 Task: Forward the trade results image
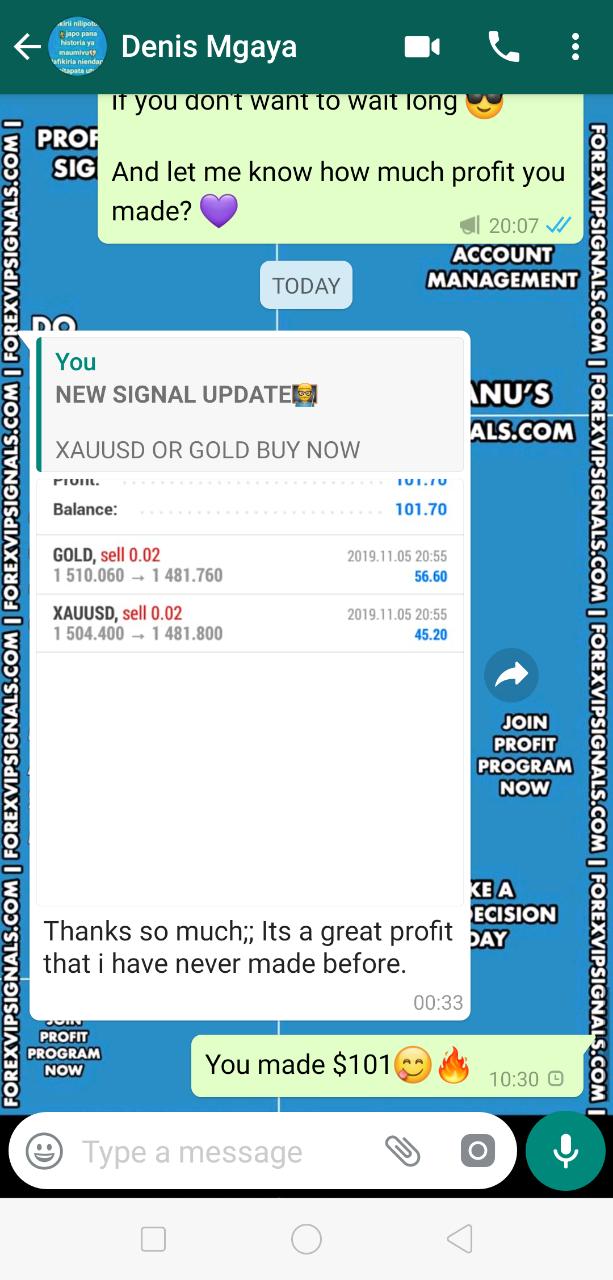511,676
